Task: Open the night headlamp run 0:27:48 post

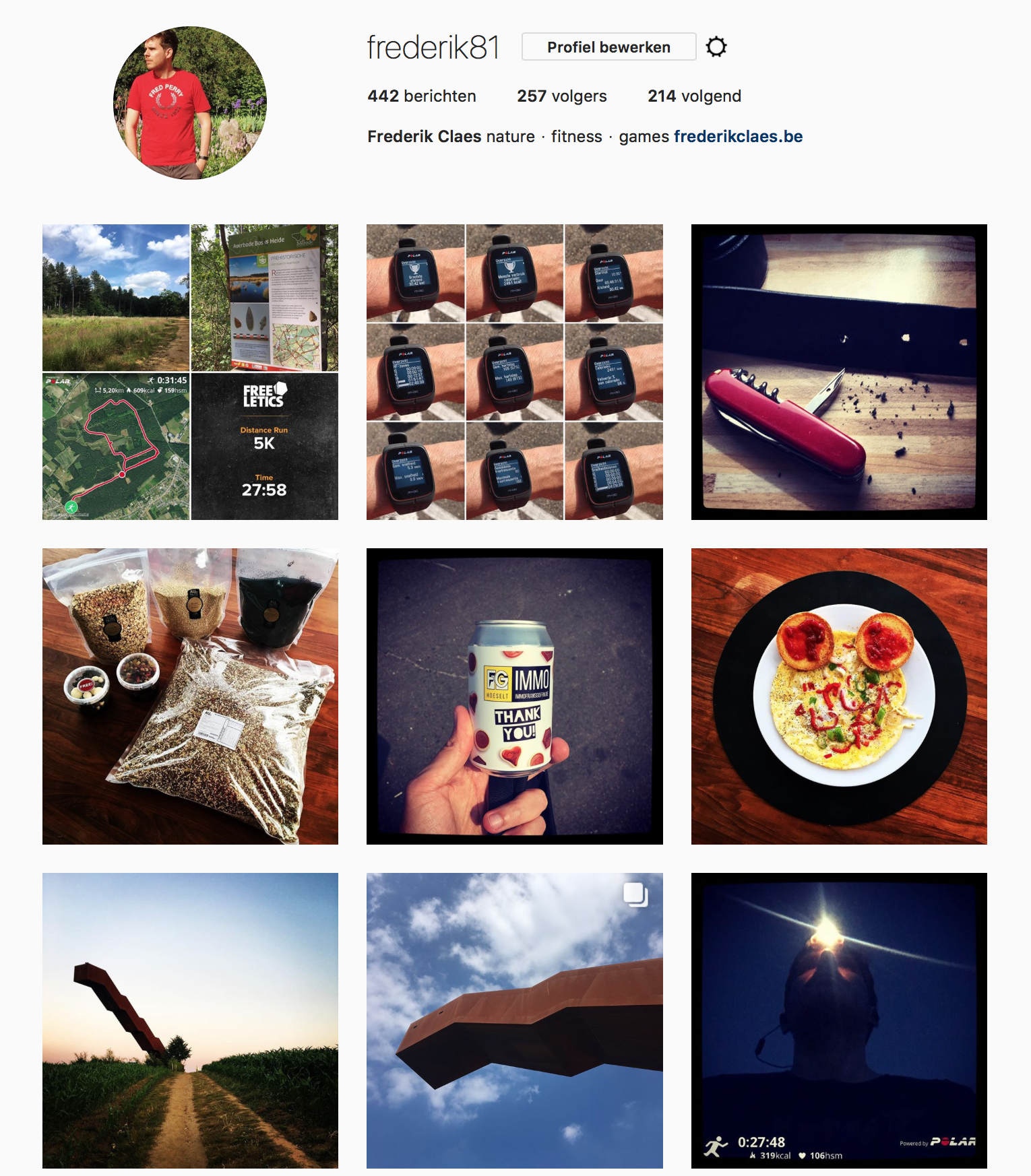Action: pos(839,1020)
